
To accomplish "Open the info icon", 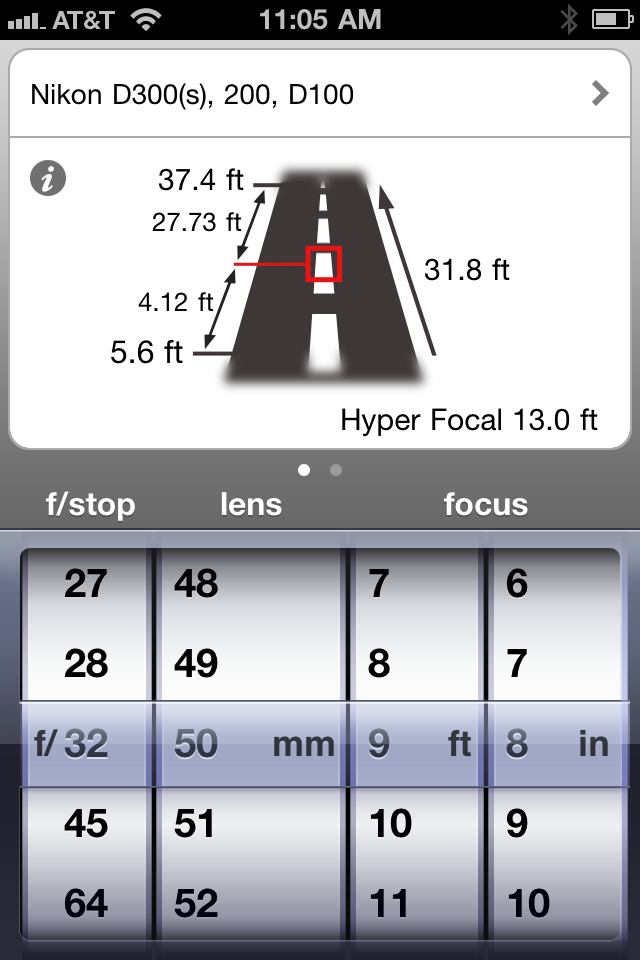I will coord(47,179).
